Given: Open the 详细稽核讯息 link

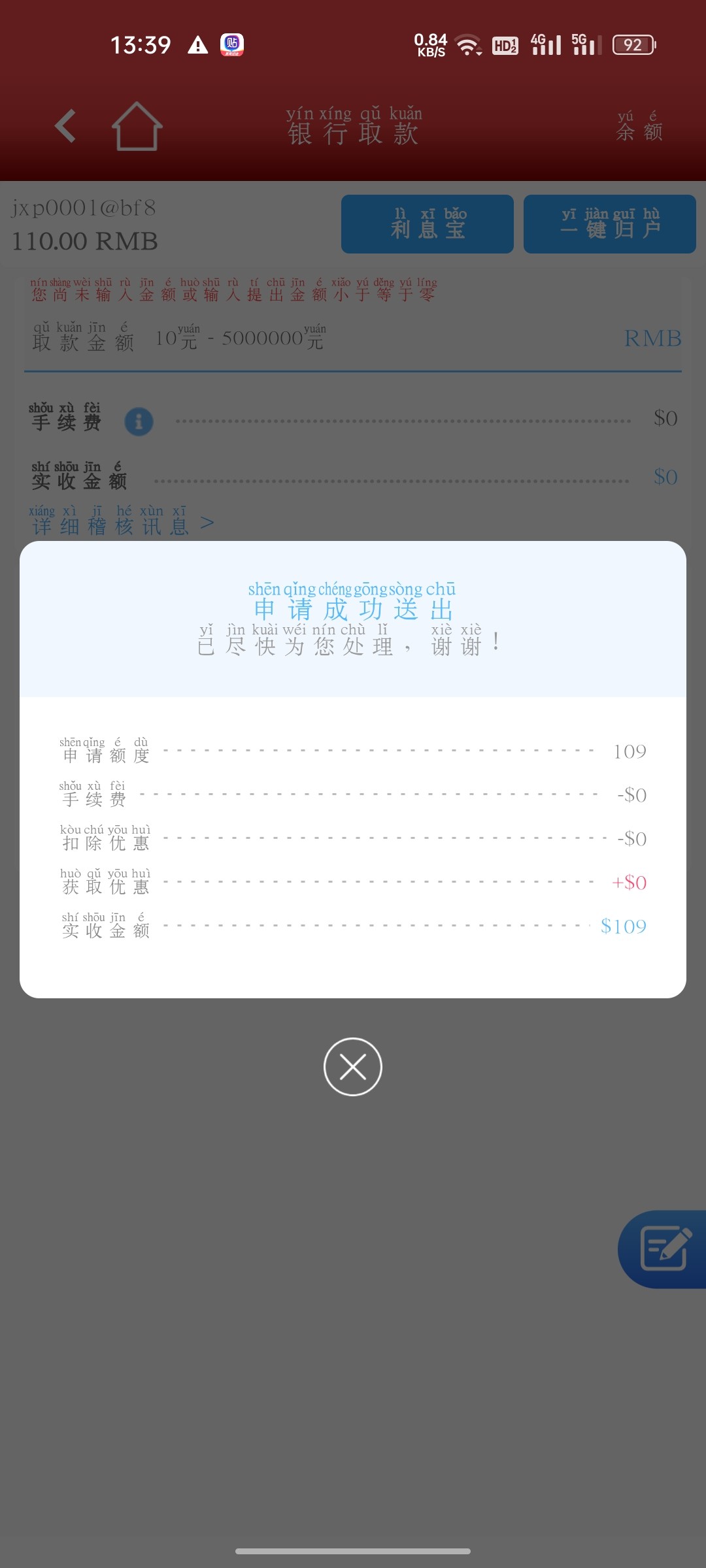Looking at the screenshot, I should [x=121, y=521].
